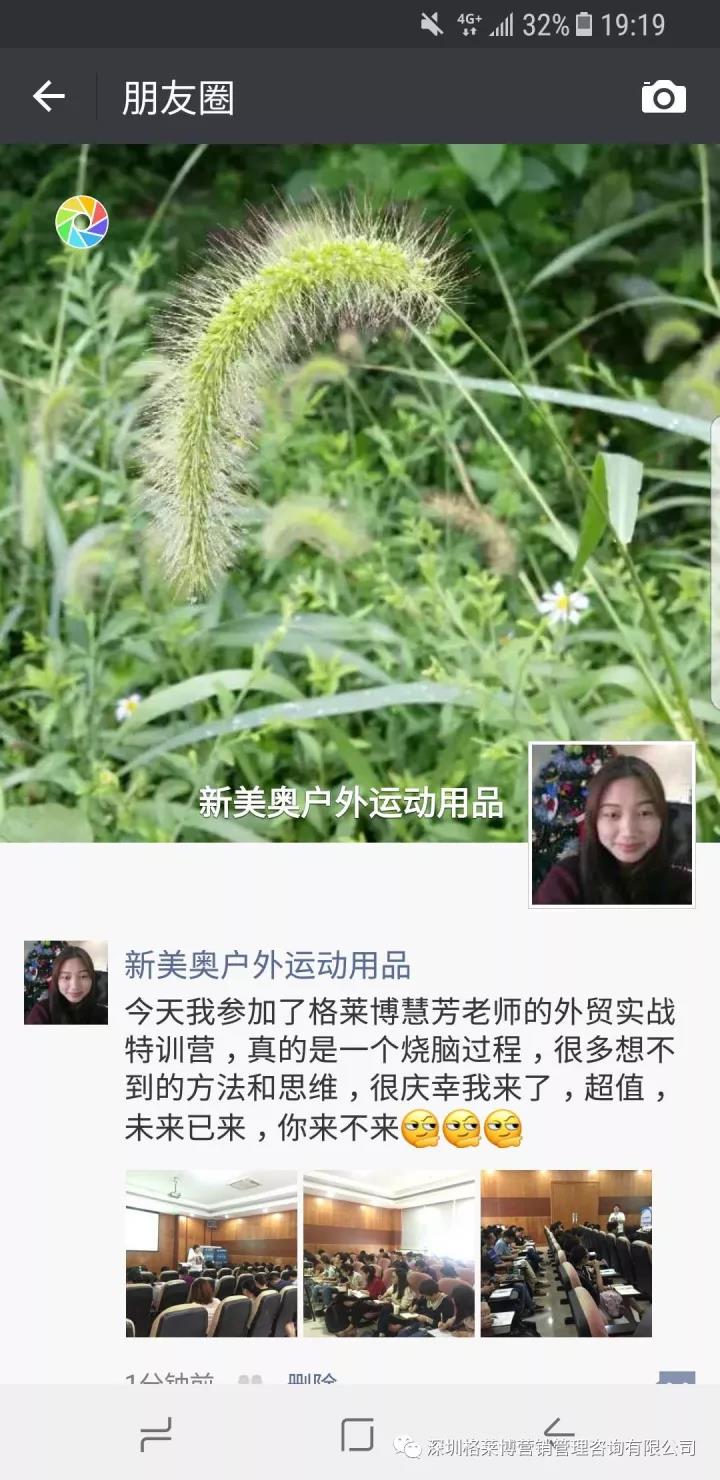View the third photo showing rows of seats
Image resolution: width=720 pixels, height=1480 pixels.
click(566, 1253)
